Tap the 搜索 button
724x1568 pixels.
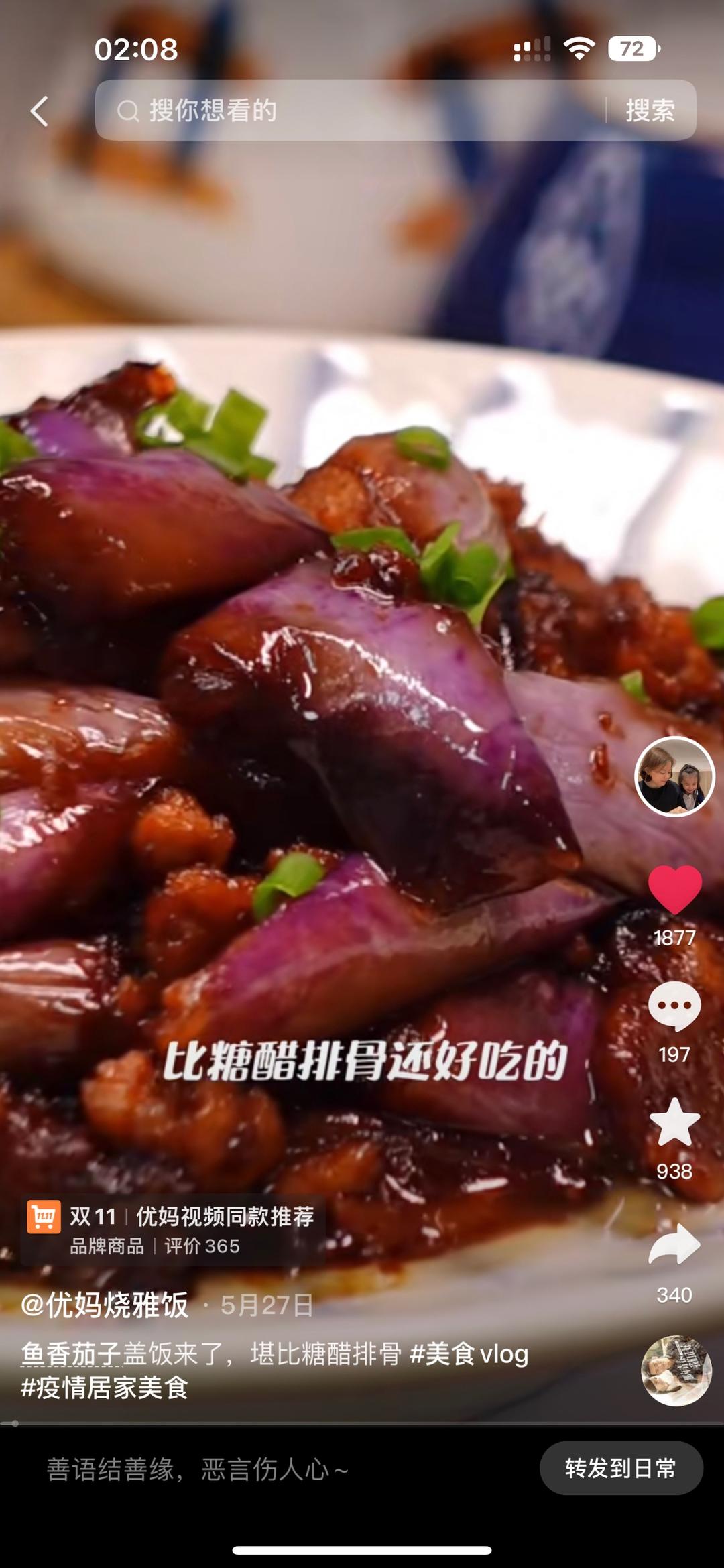click(x=650, y=111)
